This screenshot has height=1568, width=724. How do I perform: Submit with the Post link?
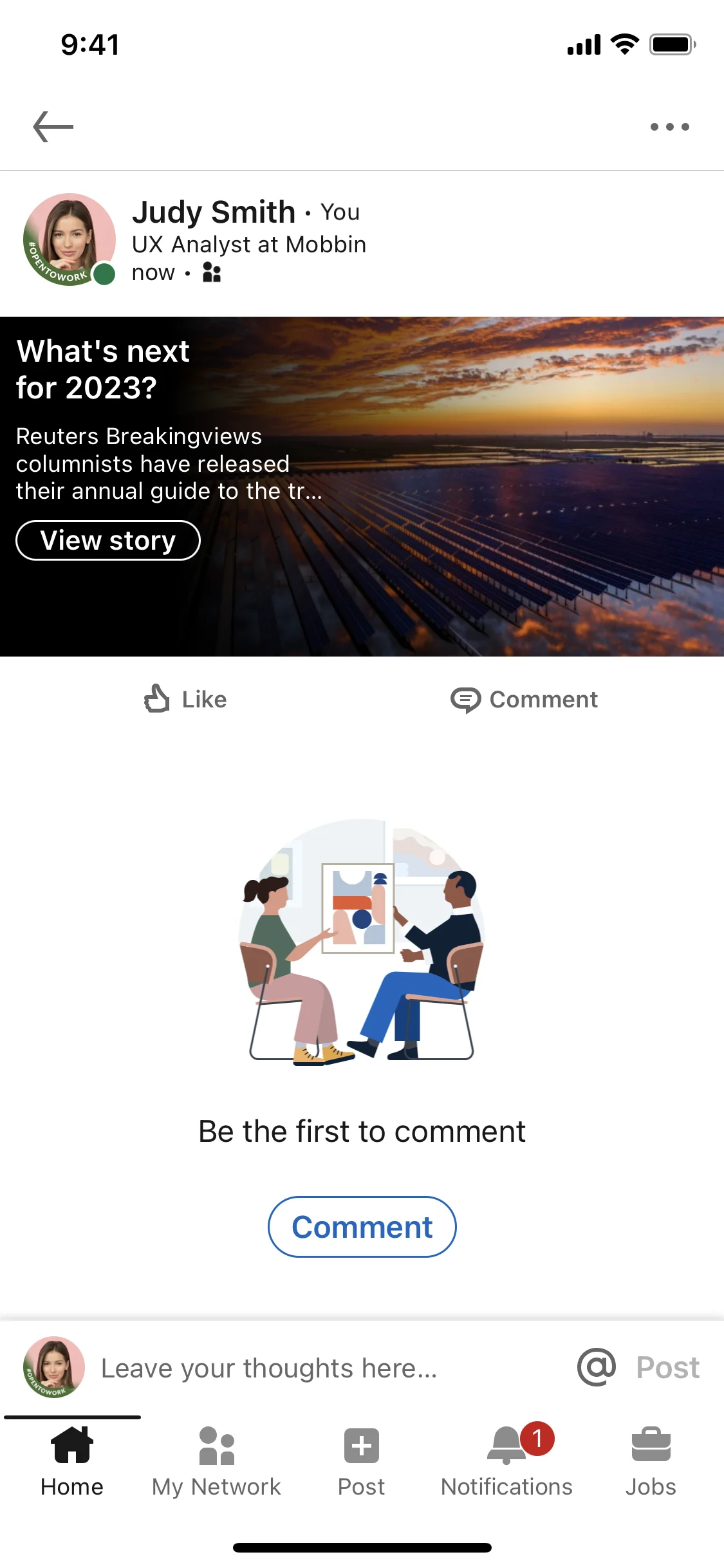tap(667, 1367)
